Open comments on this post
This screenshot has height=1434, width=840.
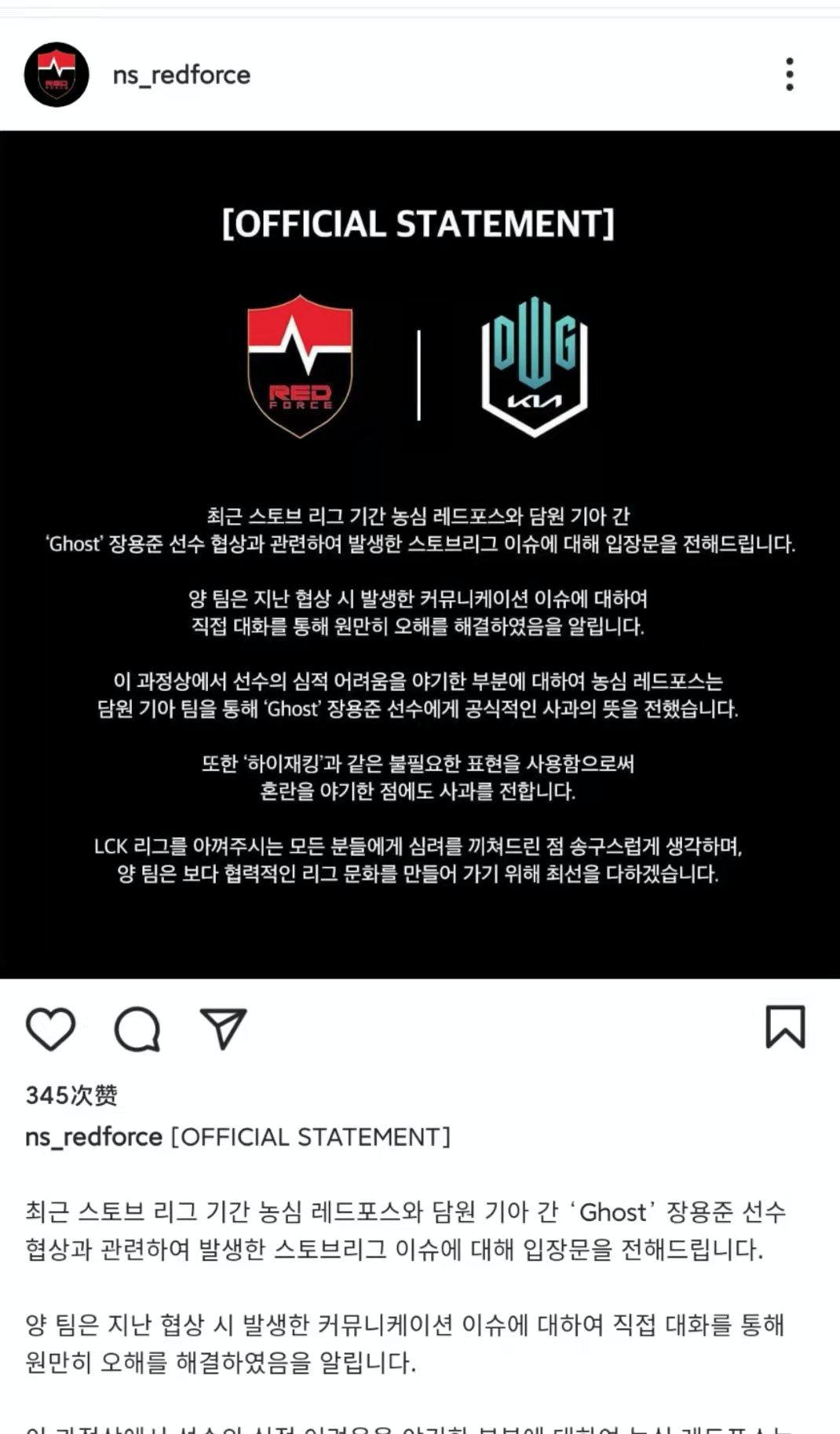(137, 1028)
